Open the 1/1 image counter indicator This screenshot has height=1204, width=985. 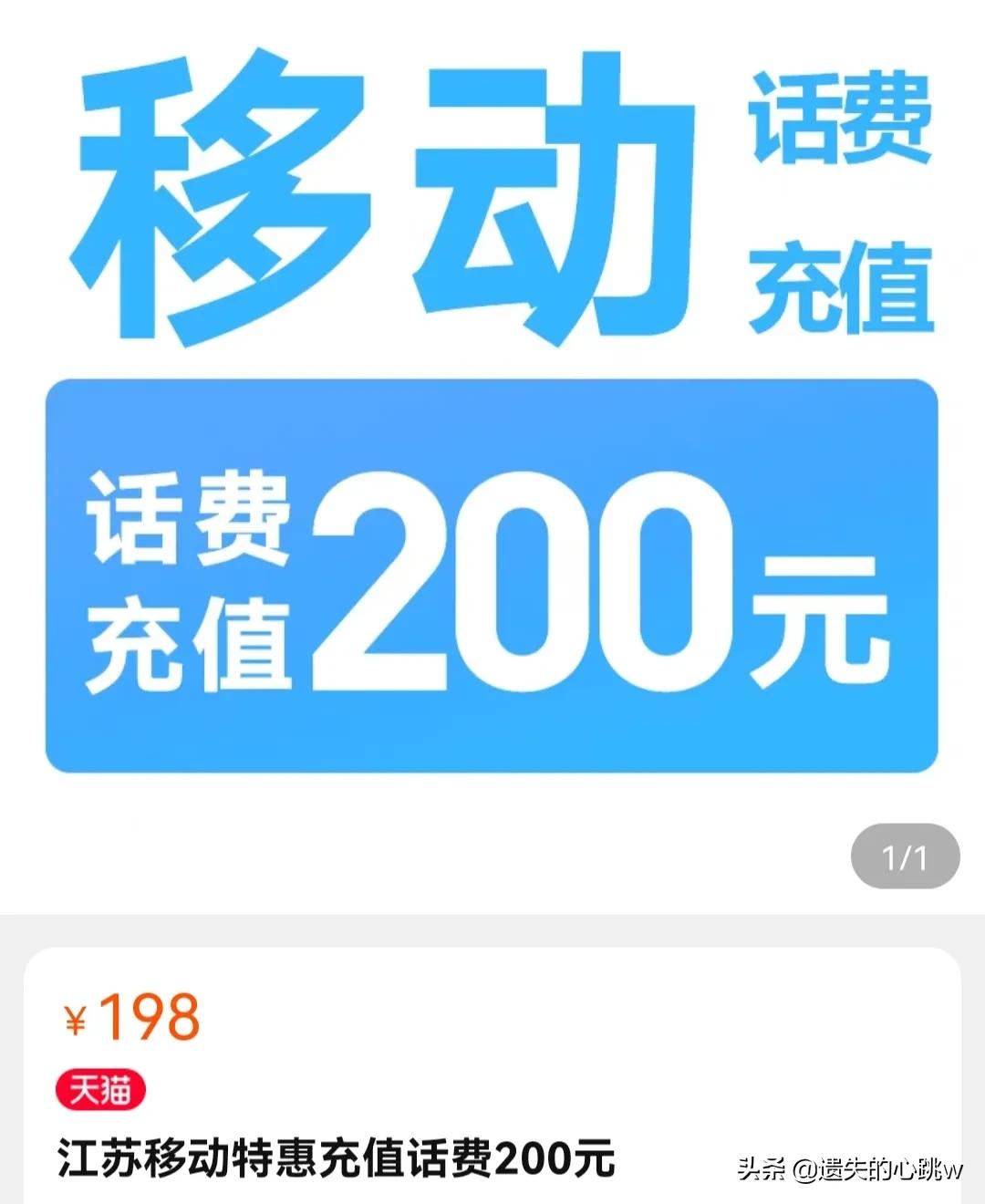[x=906, y=854]
